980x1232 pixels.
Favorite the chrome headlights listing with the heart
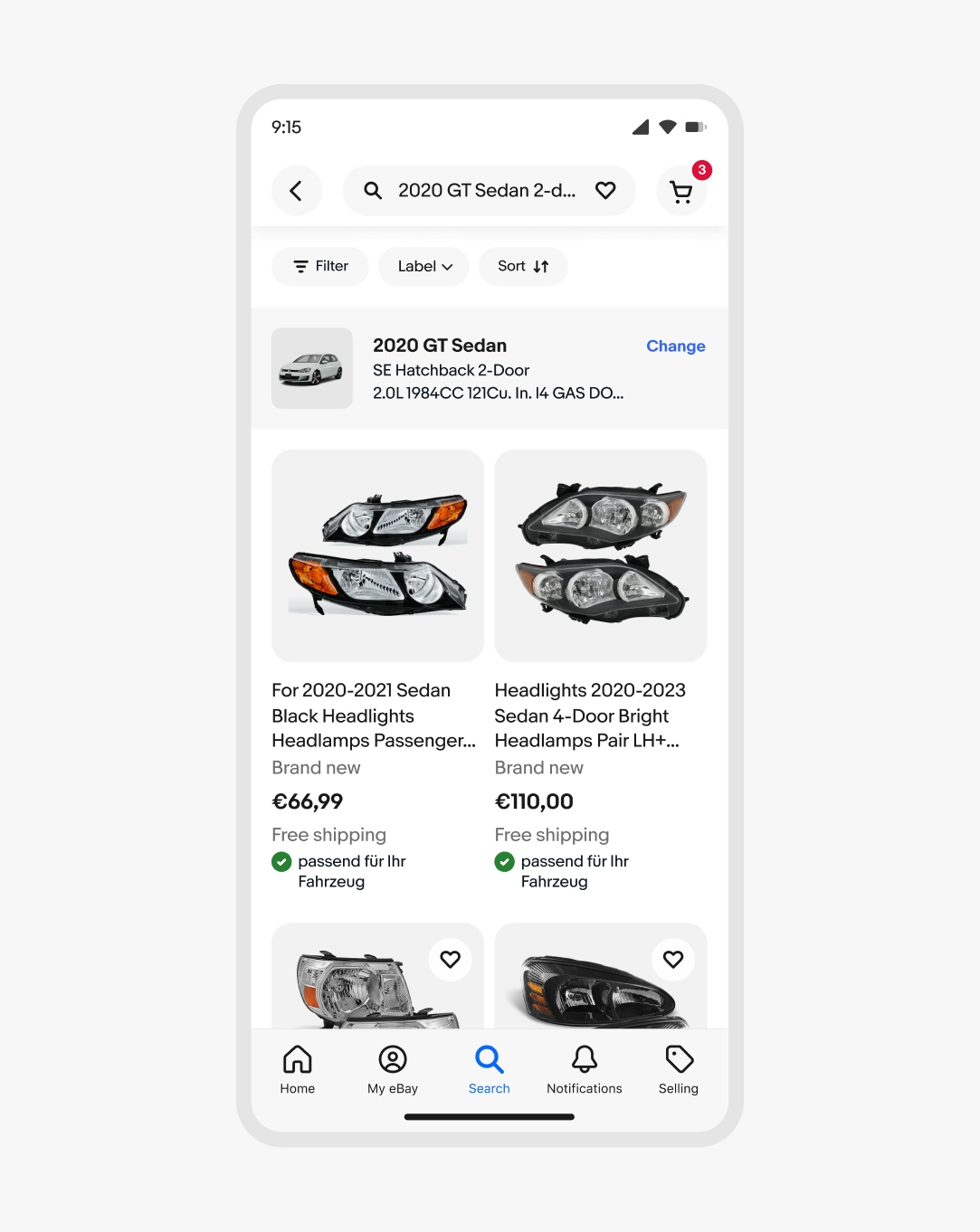click(x=450, y=960)
